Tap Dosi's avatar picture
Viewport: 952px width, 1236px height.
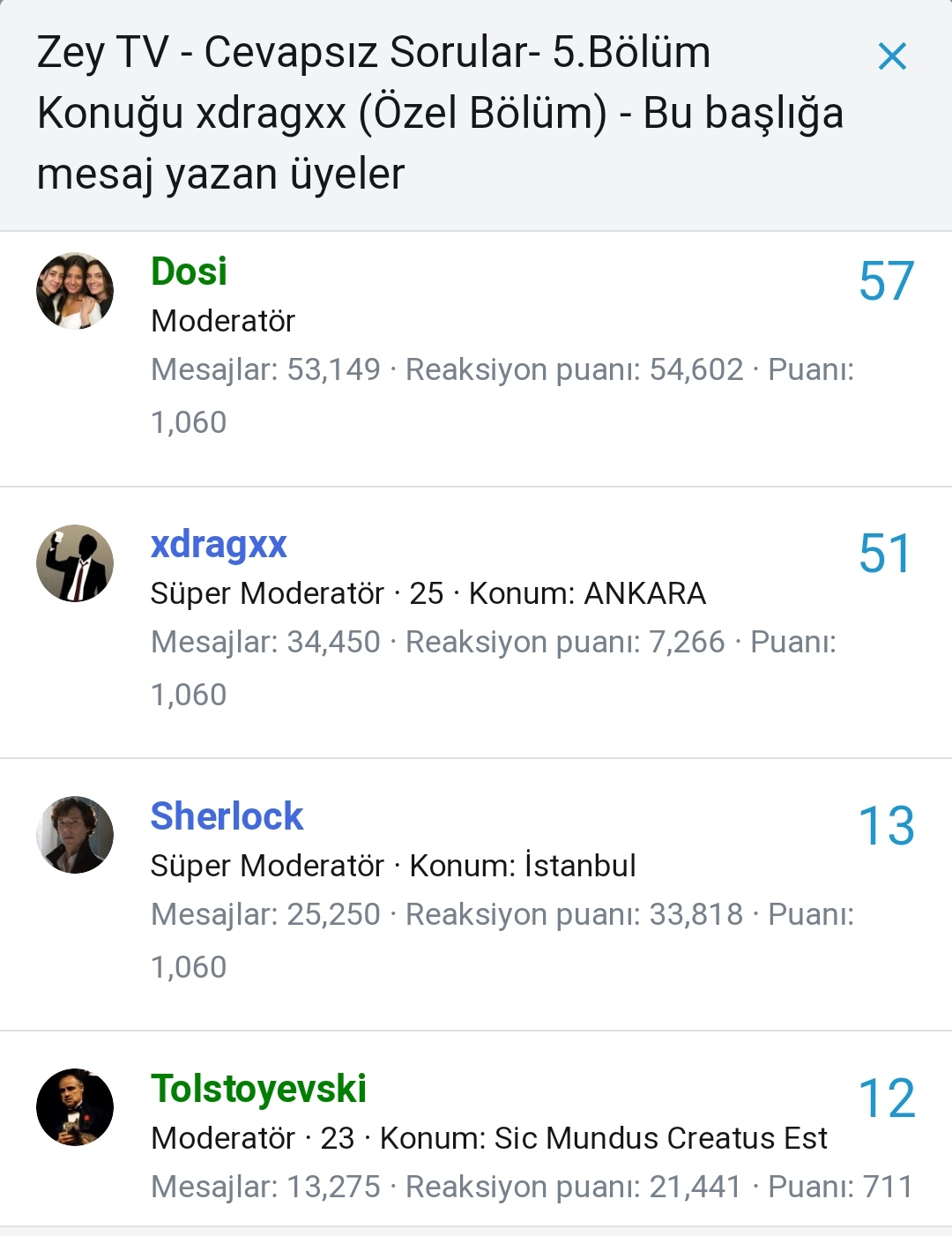tap(75, 291)
